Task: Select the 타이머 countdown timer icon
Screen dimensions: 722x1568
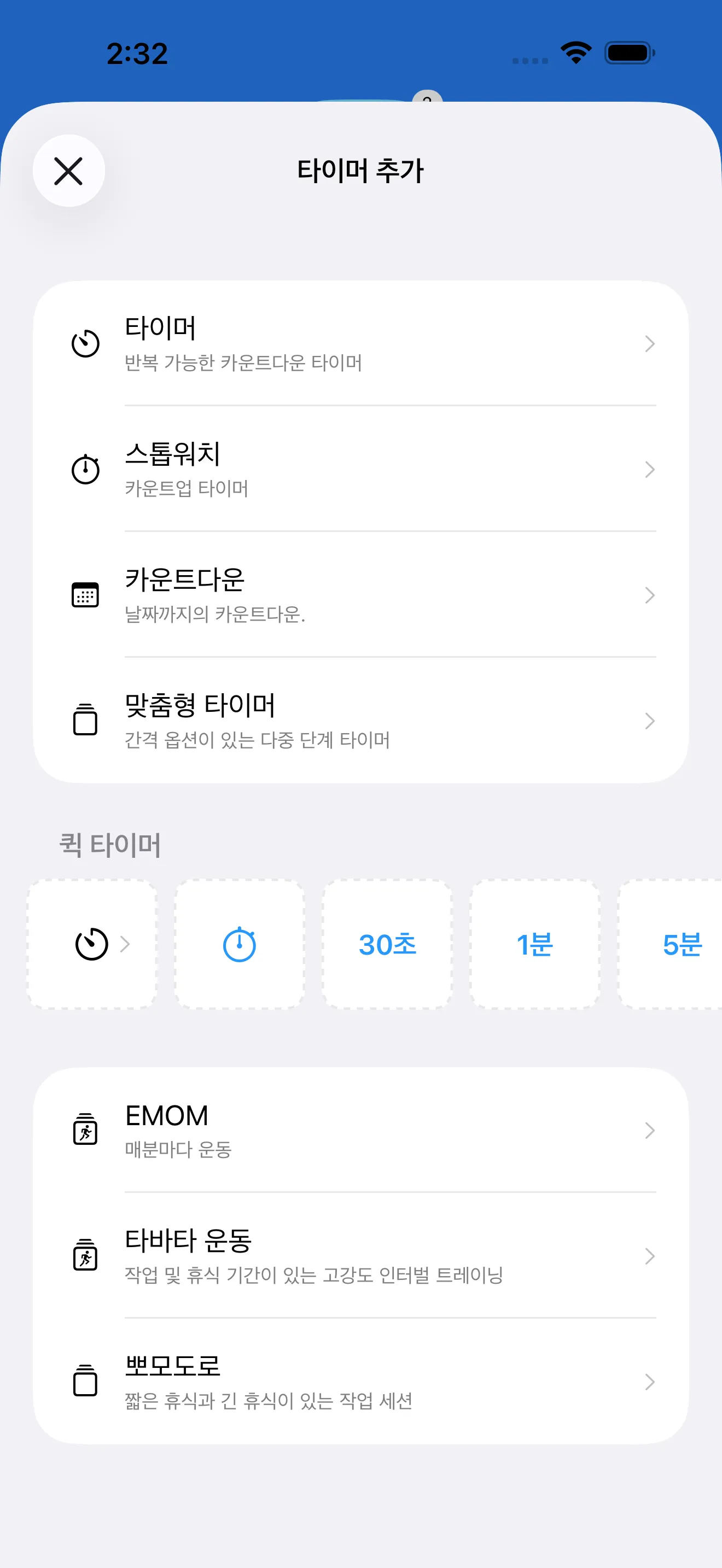Action: pos(86,343)
